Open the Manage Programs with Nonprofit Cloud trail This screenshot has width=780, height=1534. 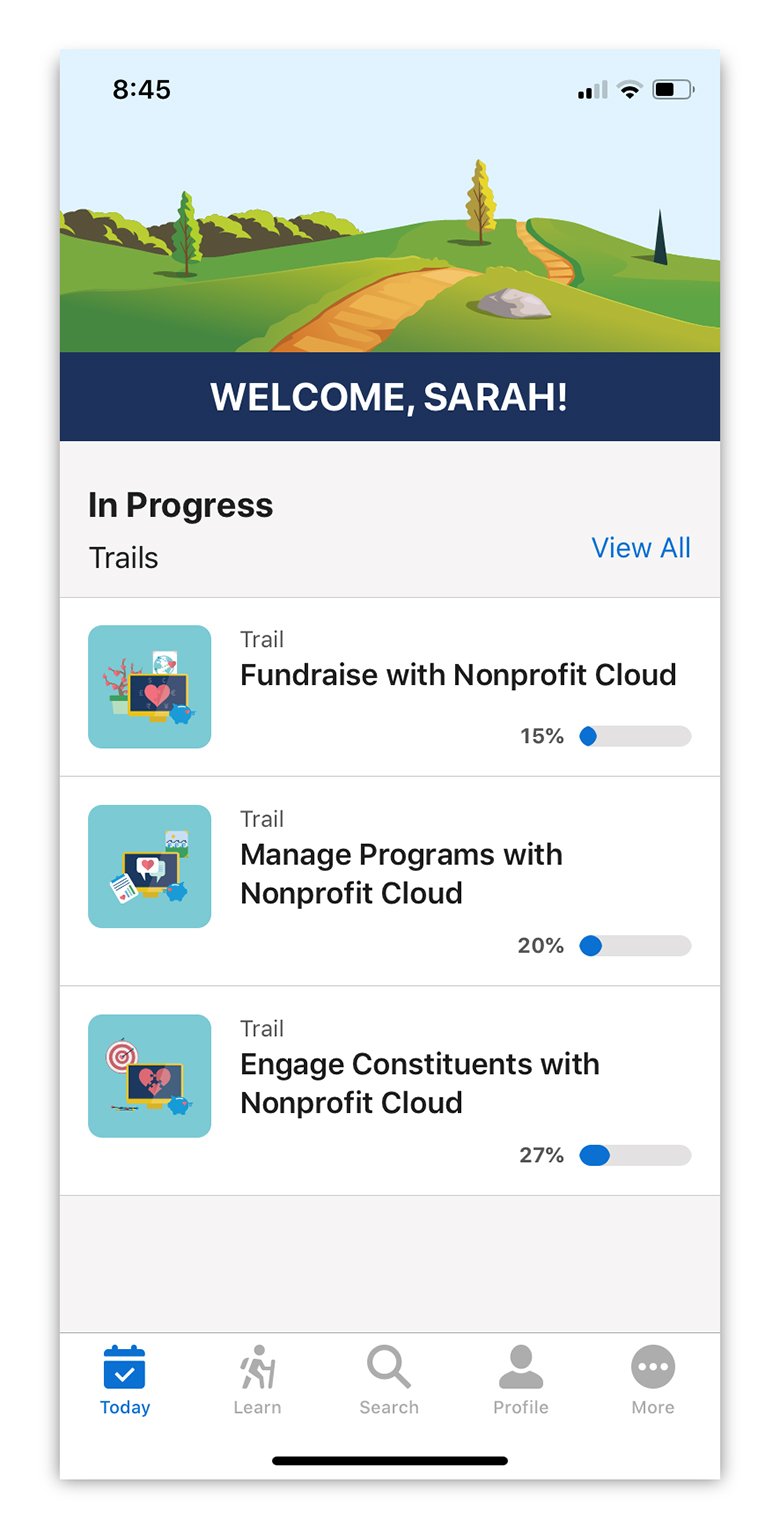400,873
